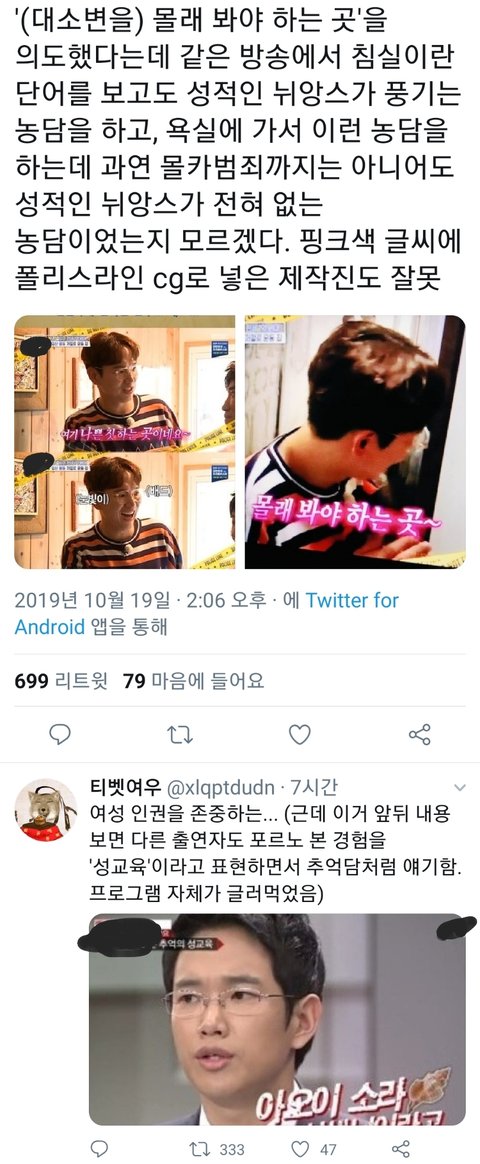Reply to the main tweet
480x1164 pixels.
pos(59,735)
